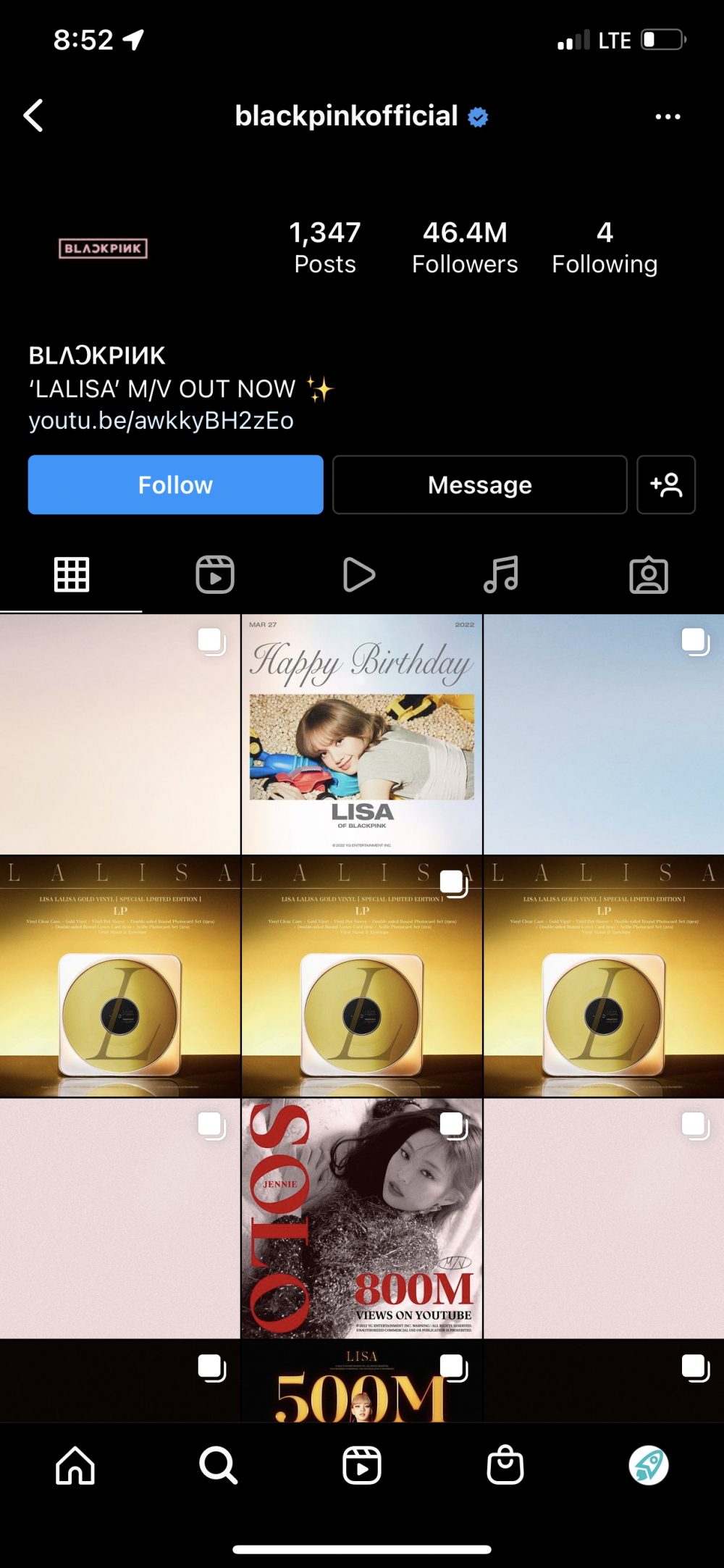The image size is (724, 1568).
Task: Switch to the Reels profile tab
Action: [x=215, y=575]
